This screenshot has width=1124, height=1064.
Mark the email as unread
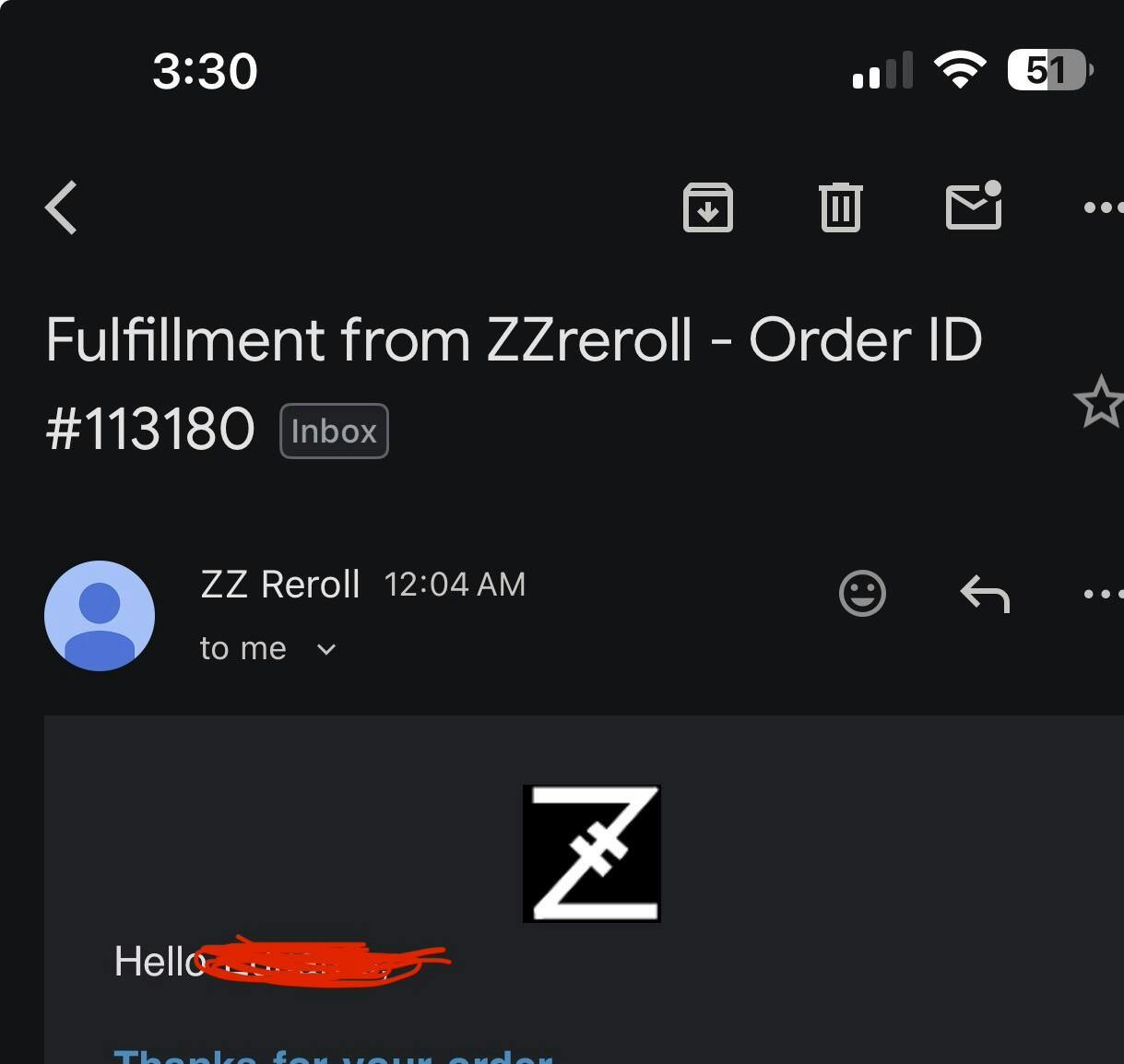(x=974, y=206)
